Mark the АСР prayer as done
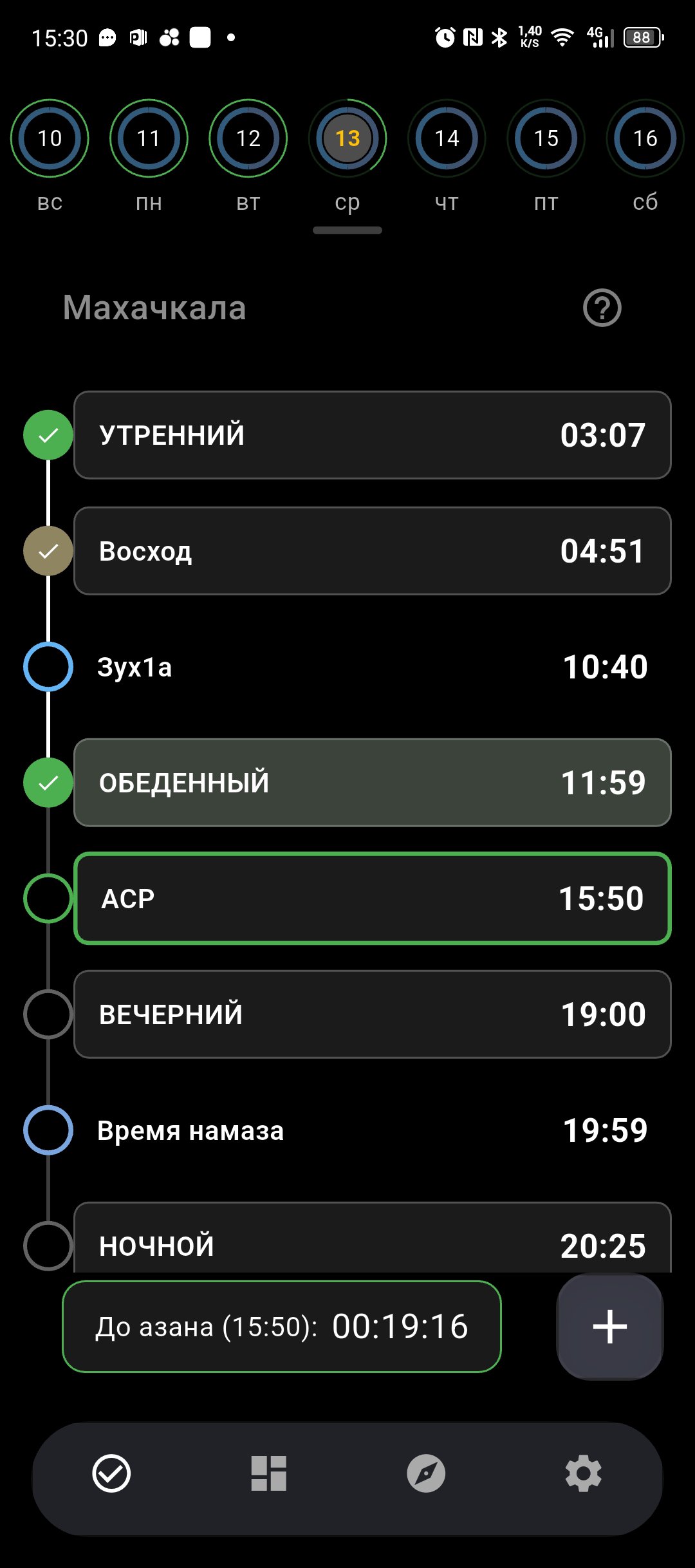695x1568 pixels. coord(48,898)
